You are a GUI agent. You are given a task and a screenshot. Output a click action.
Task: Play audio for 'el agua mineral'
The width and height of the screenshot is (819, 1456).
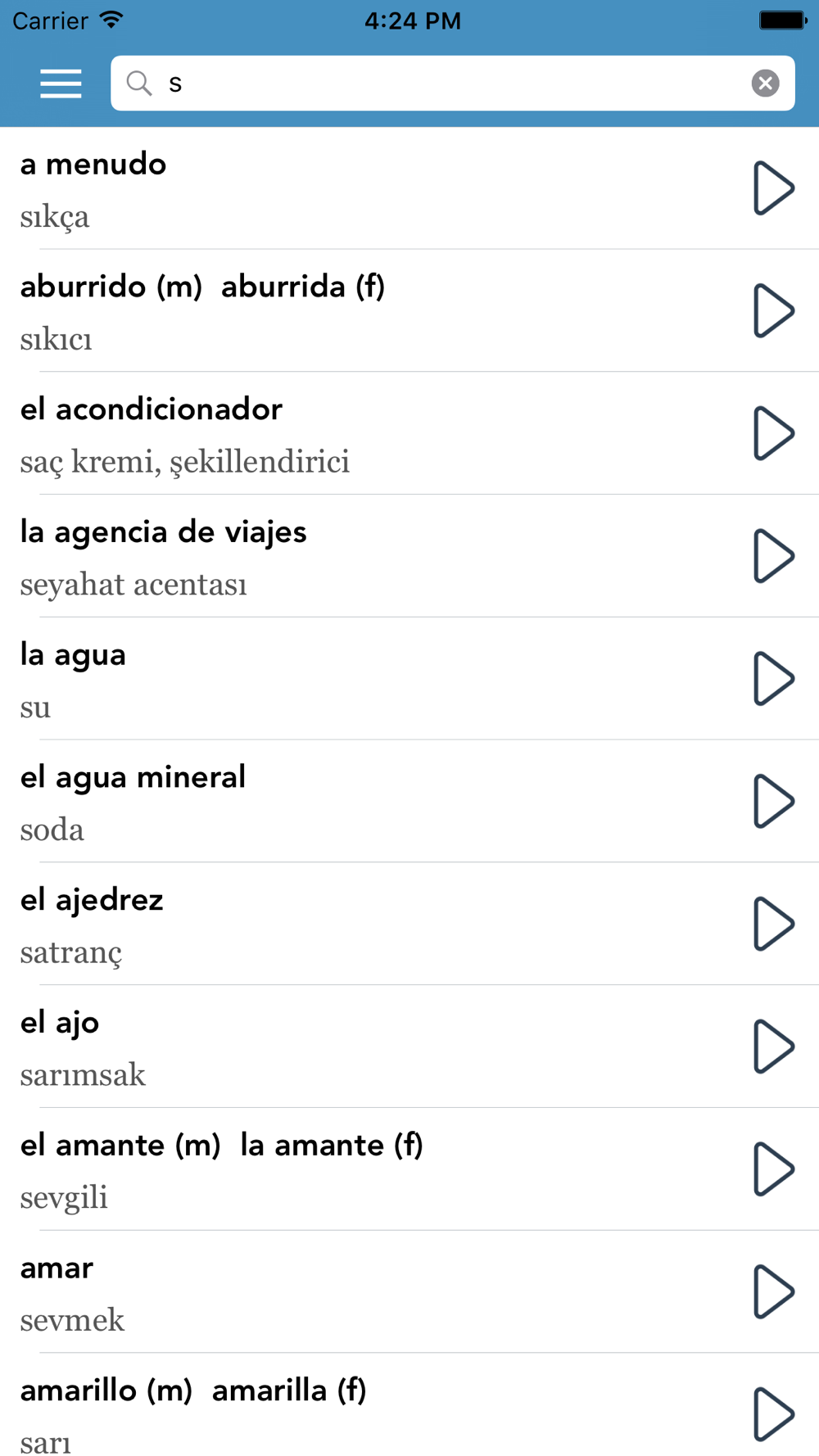click(773, 801)
